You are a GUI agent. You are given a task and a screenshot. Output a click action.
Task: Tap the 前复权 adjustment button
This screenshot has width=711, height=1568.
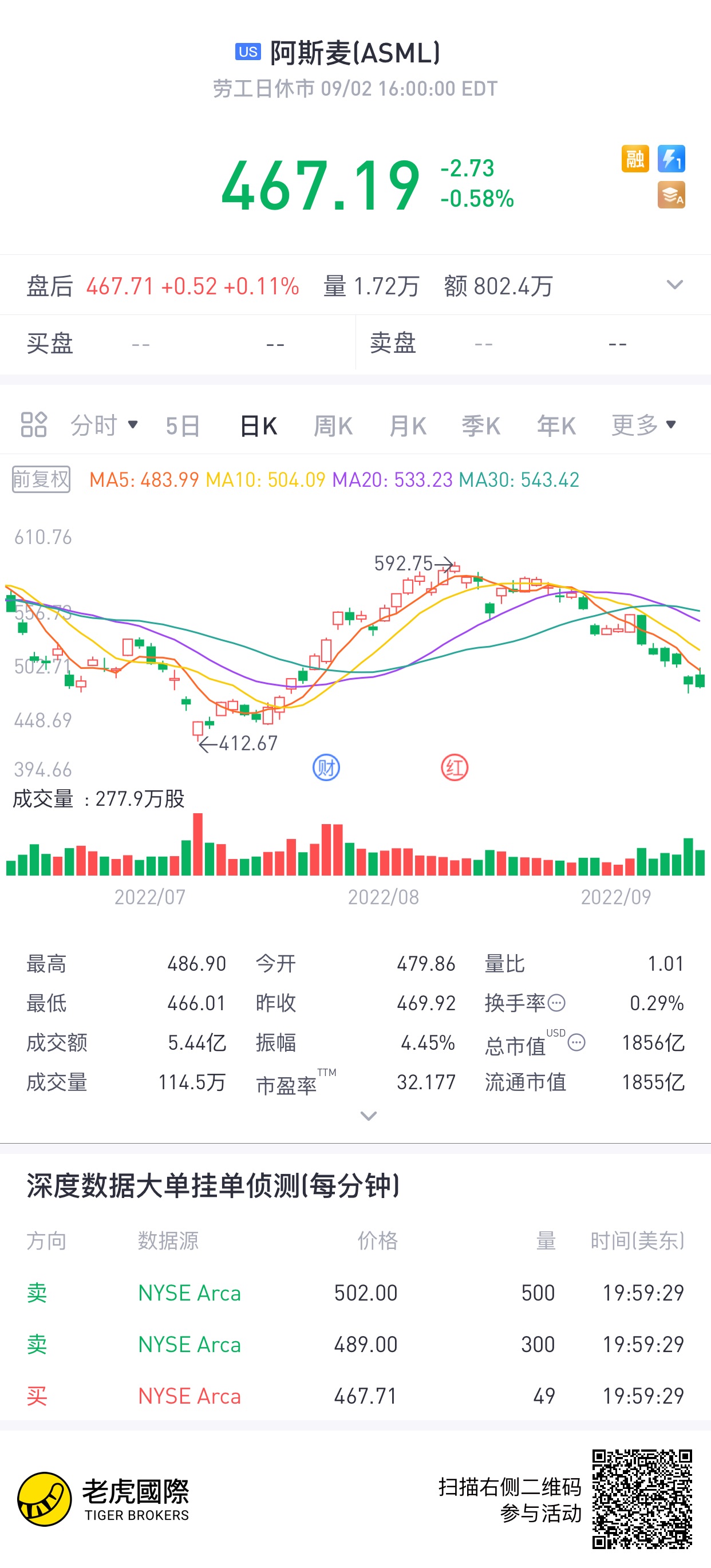click(x=41, y=480)
